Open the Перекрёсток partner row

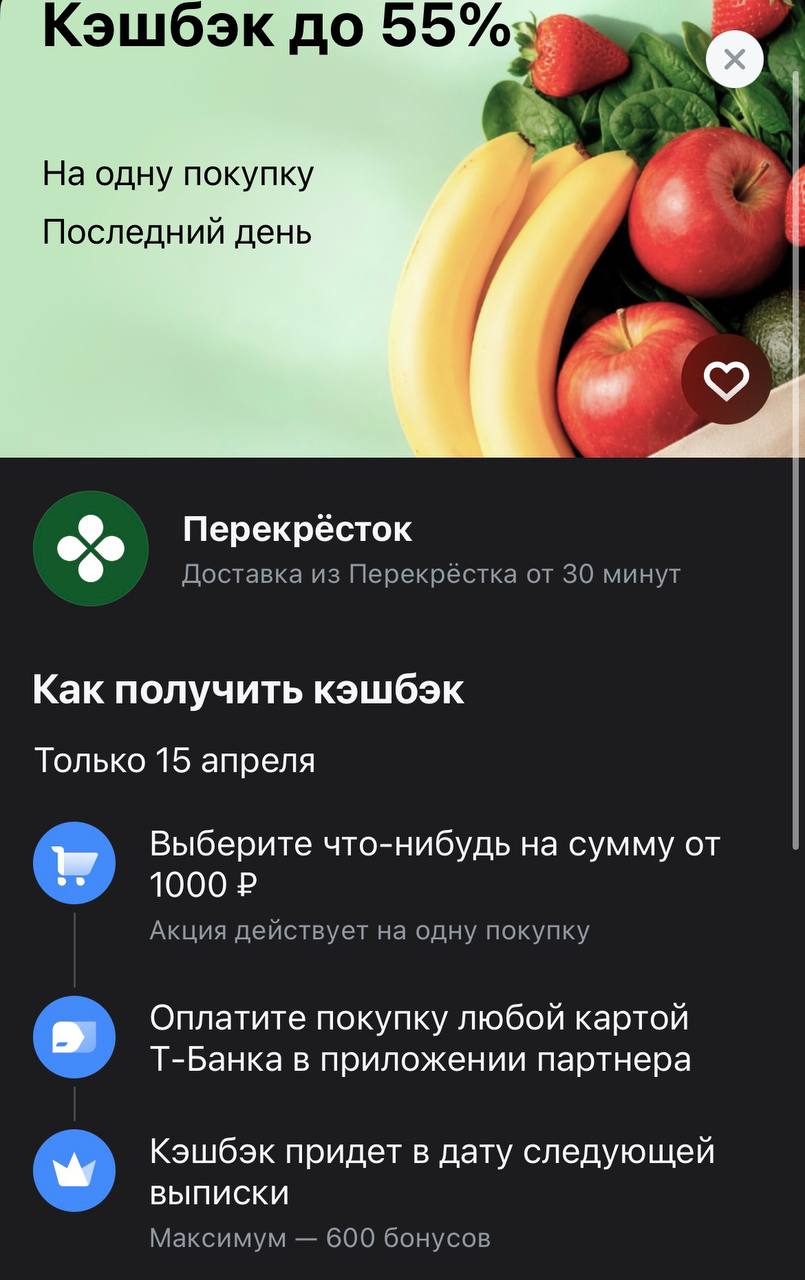(x=400, y=549)
